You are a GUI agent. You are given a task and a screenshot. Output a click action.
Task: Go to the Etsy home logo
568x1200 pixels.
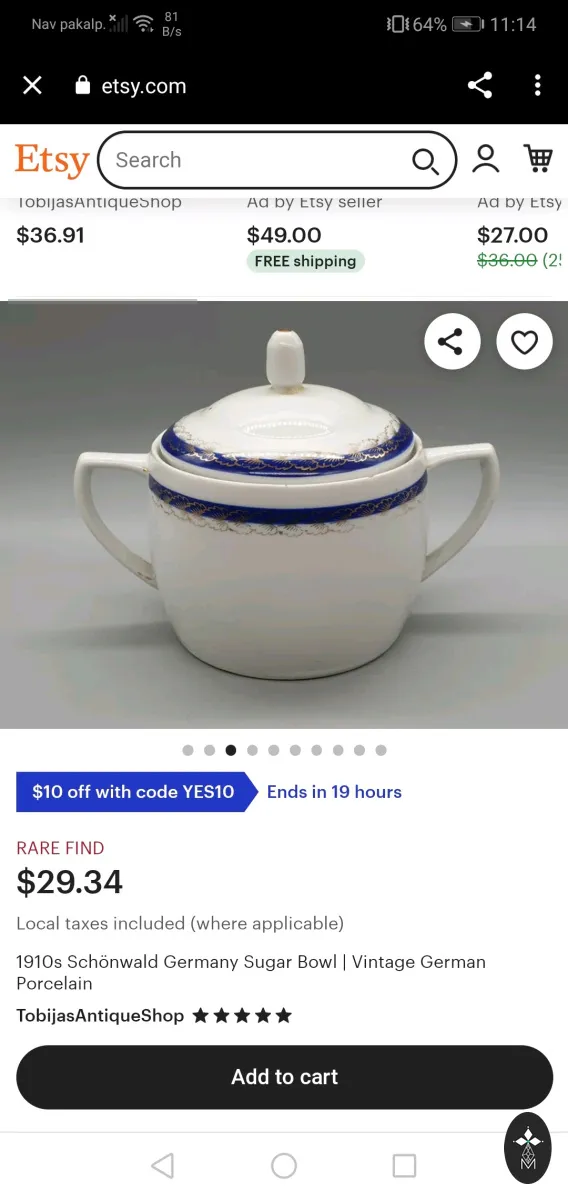click(52, 160)
